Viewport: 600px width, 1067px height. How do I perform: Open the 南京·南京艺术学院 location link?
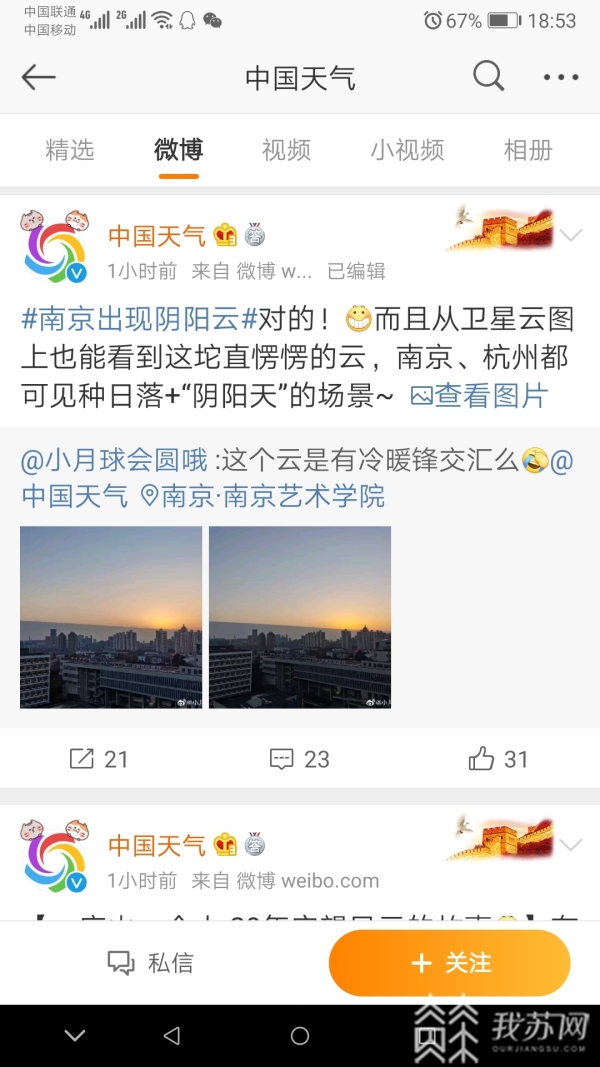262,496
